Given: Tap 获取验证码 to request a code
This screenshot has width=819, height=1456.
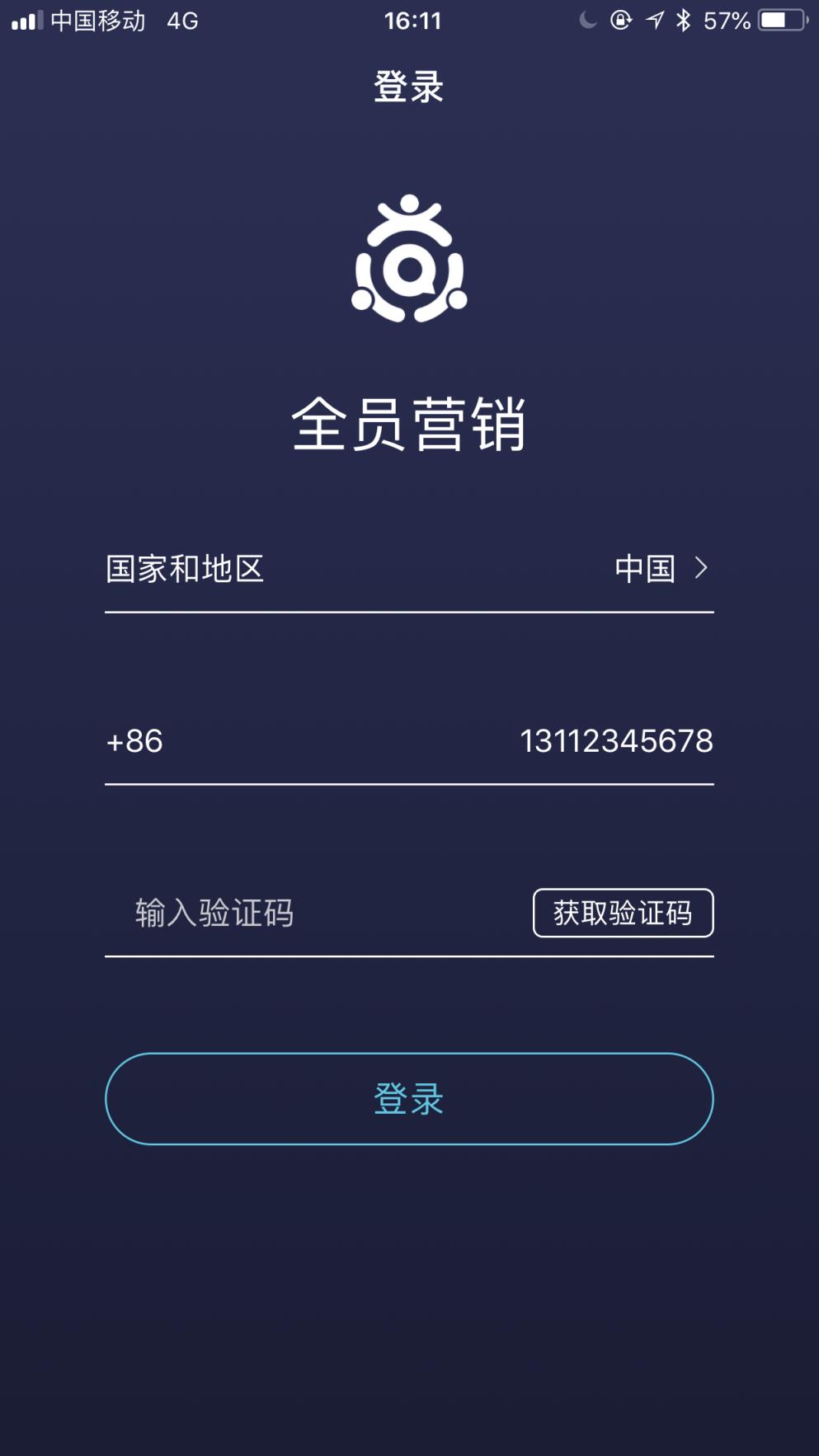Looking at the screenshot, I should (623, 914).
